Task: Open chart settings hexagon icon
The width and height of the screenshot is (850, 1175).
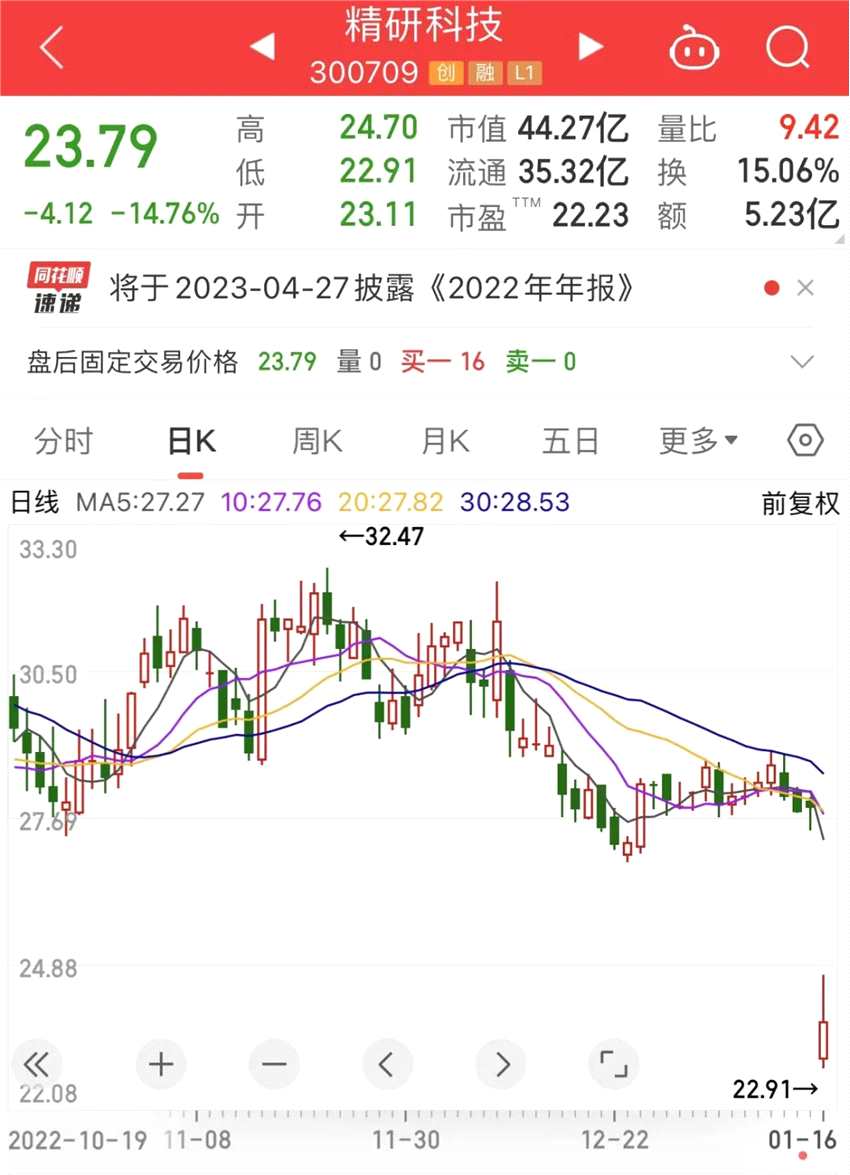Action: click(805, 440)
